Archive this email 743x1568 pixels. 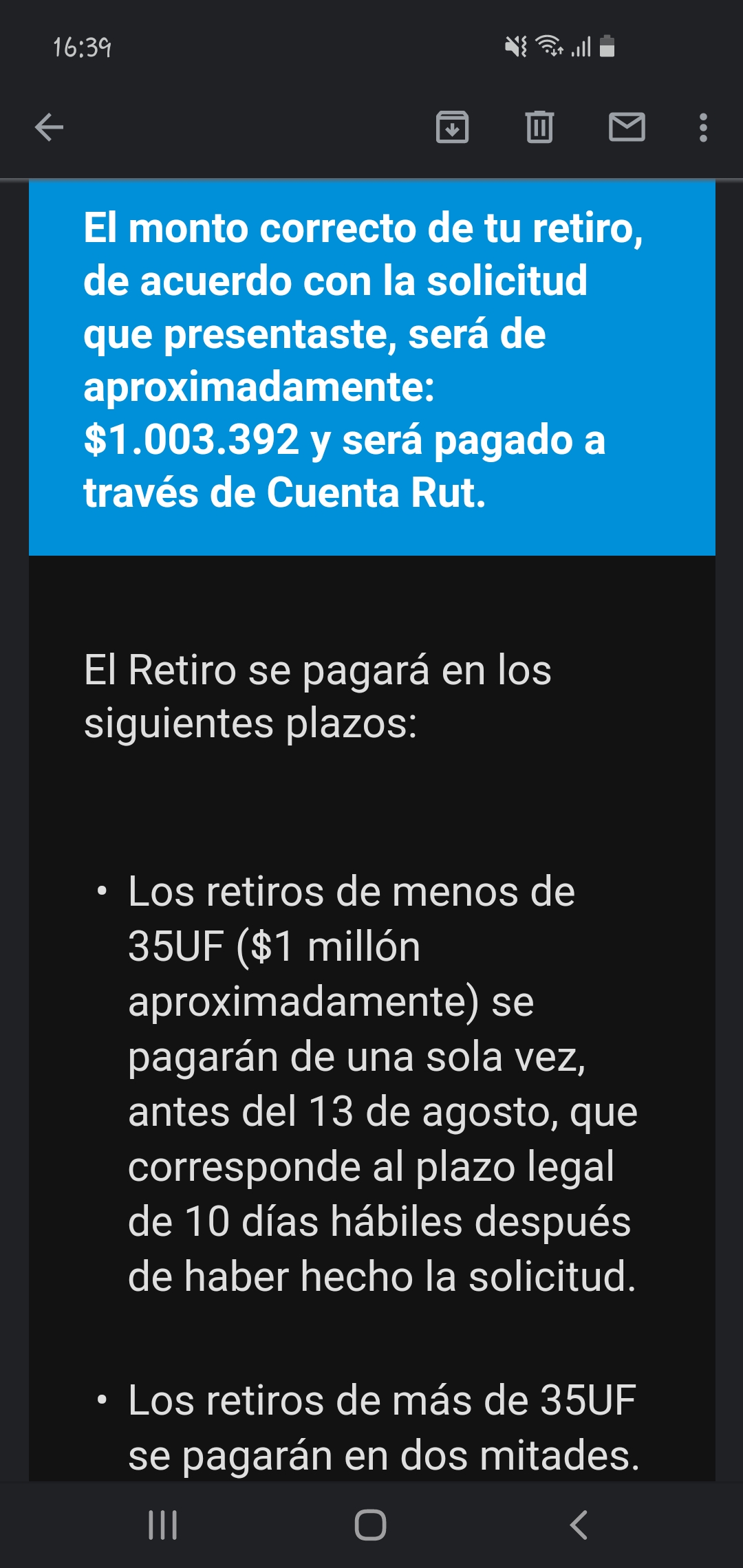point(453,127)
